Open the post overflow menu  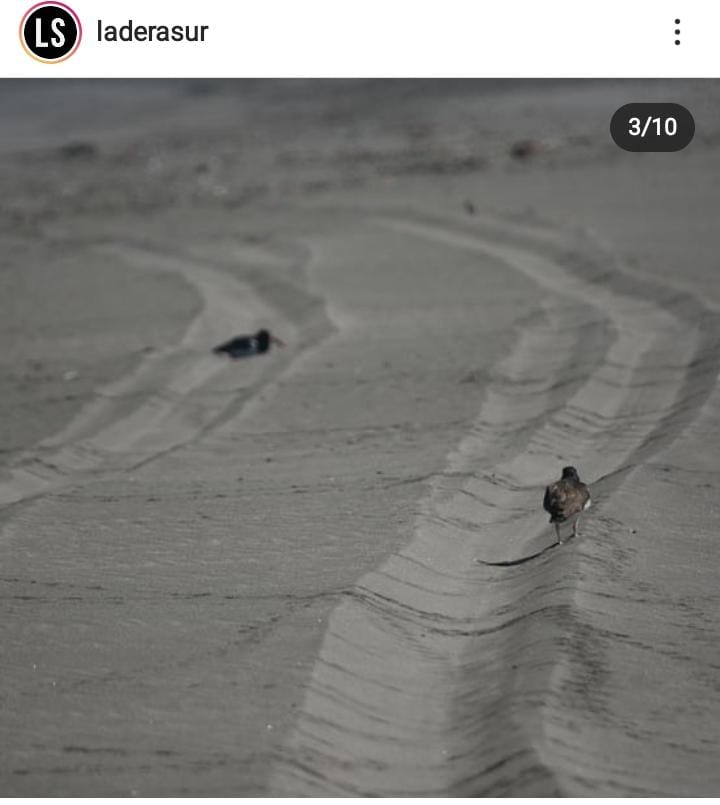pos(677,32)
